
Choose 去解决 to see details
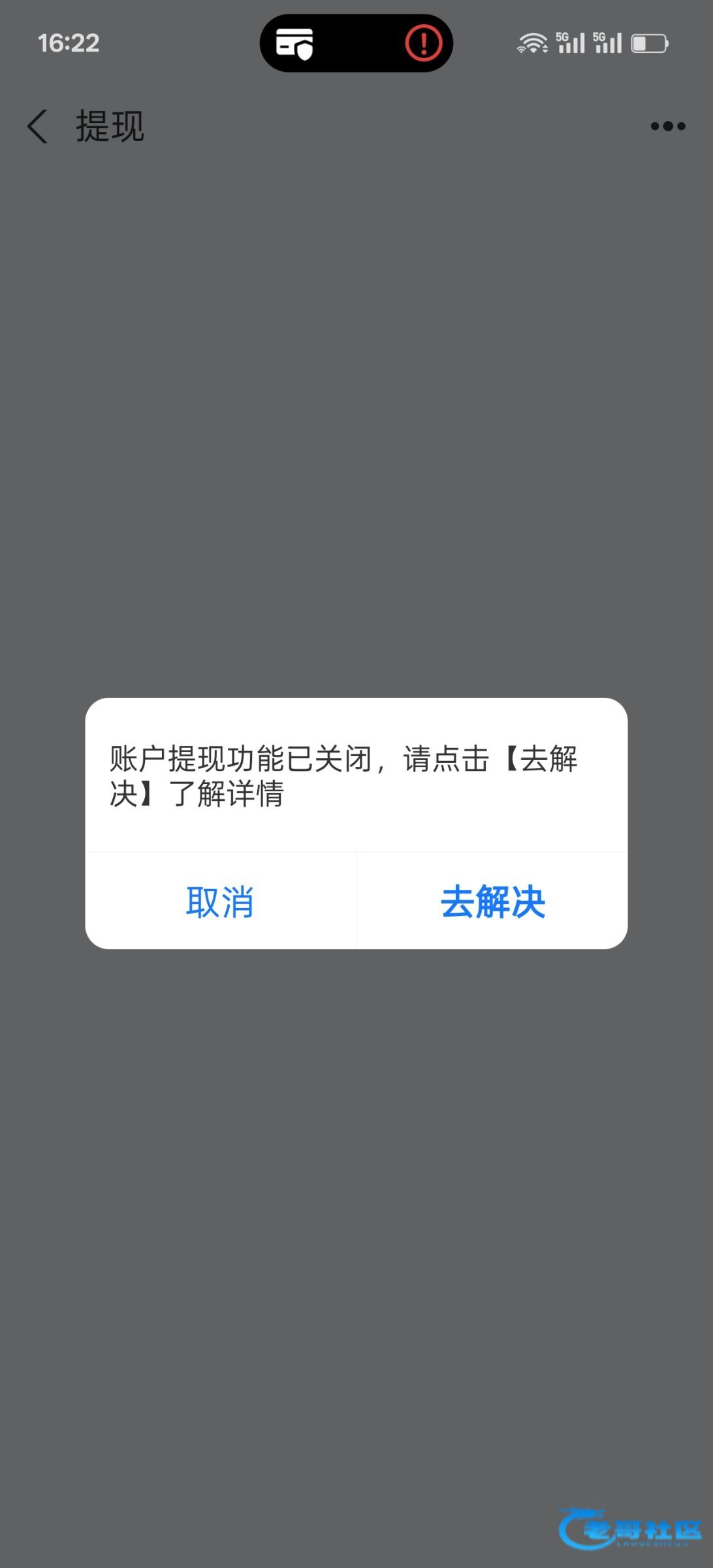[493, 901]
